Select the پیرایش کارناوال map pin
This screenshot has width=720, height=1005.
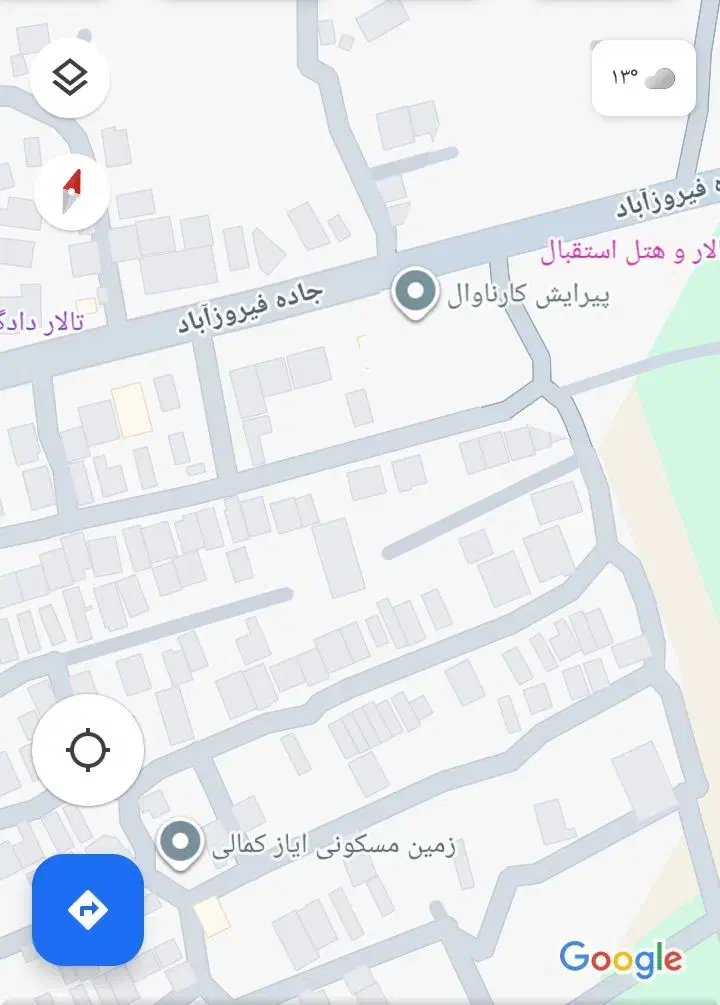pos(413,293)
